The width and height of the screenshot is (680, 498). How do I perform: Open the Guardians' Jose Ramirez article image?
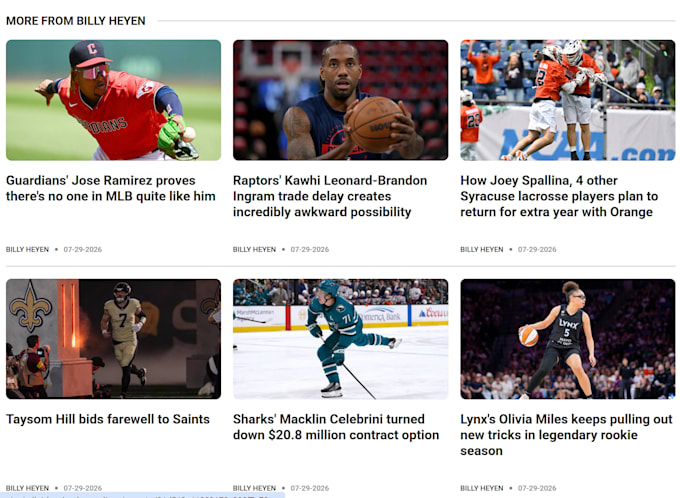[113, 100]
